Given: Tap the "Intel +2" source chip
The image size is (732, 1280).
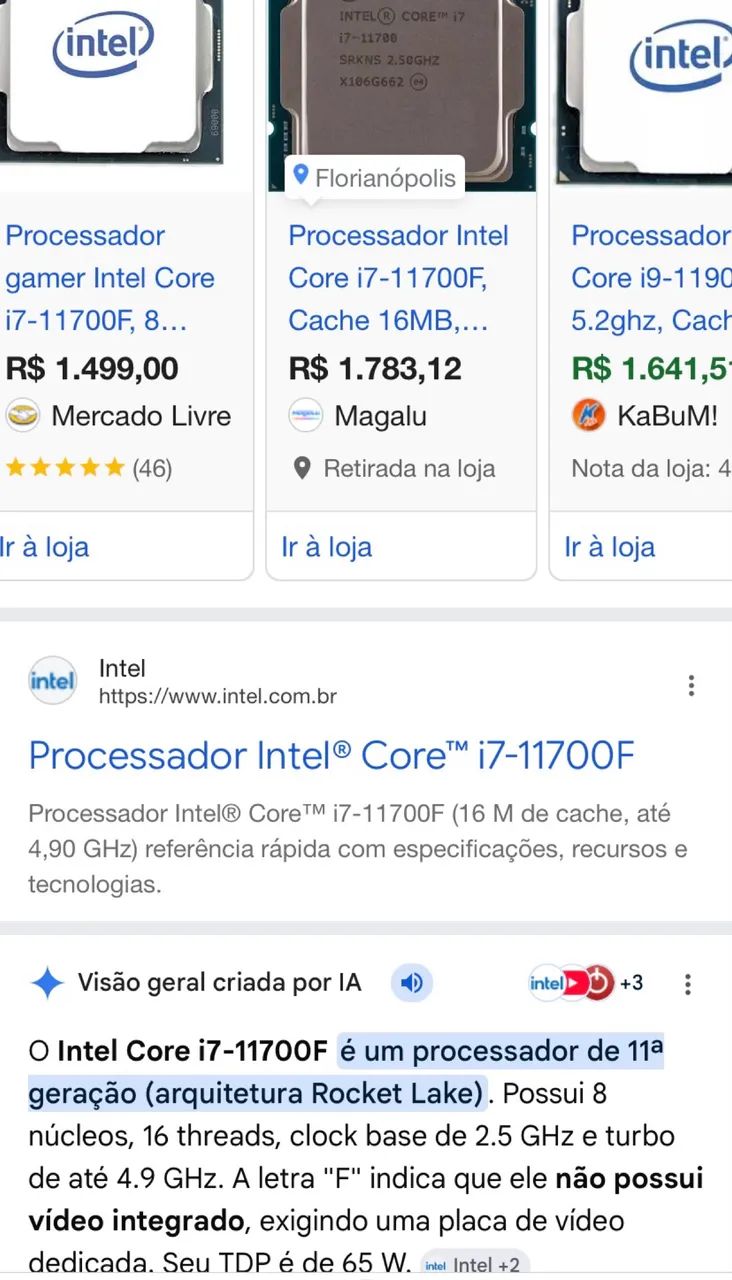Looking at the screenshot, I should pyautogui.click(x=473, y=1264).
